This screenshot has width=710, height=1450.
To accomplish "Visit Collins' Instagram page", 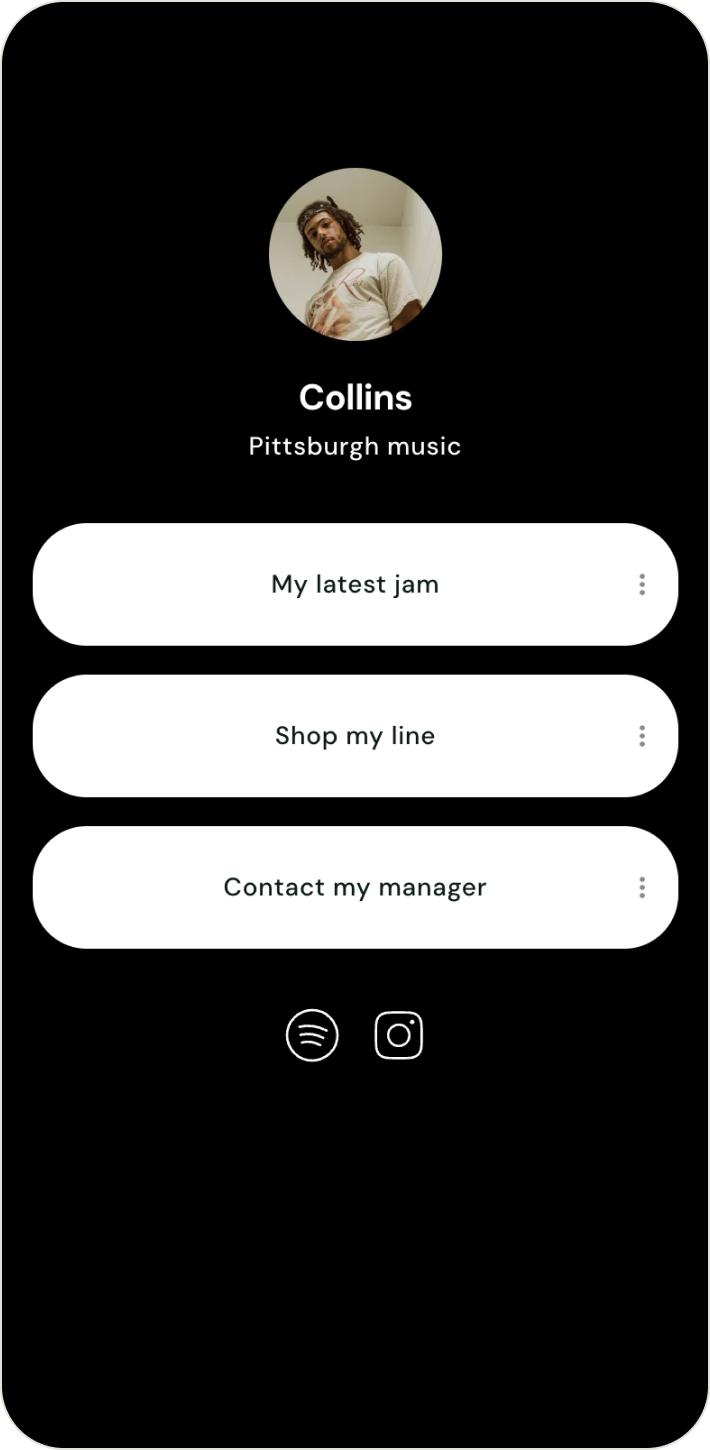I will click(x=399, y=1035).
